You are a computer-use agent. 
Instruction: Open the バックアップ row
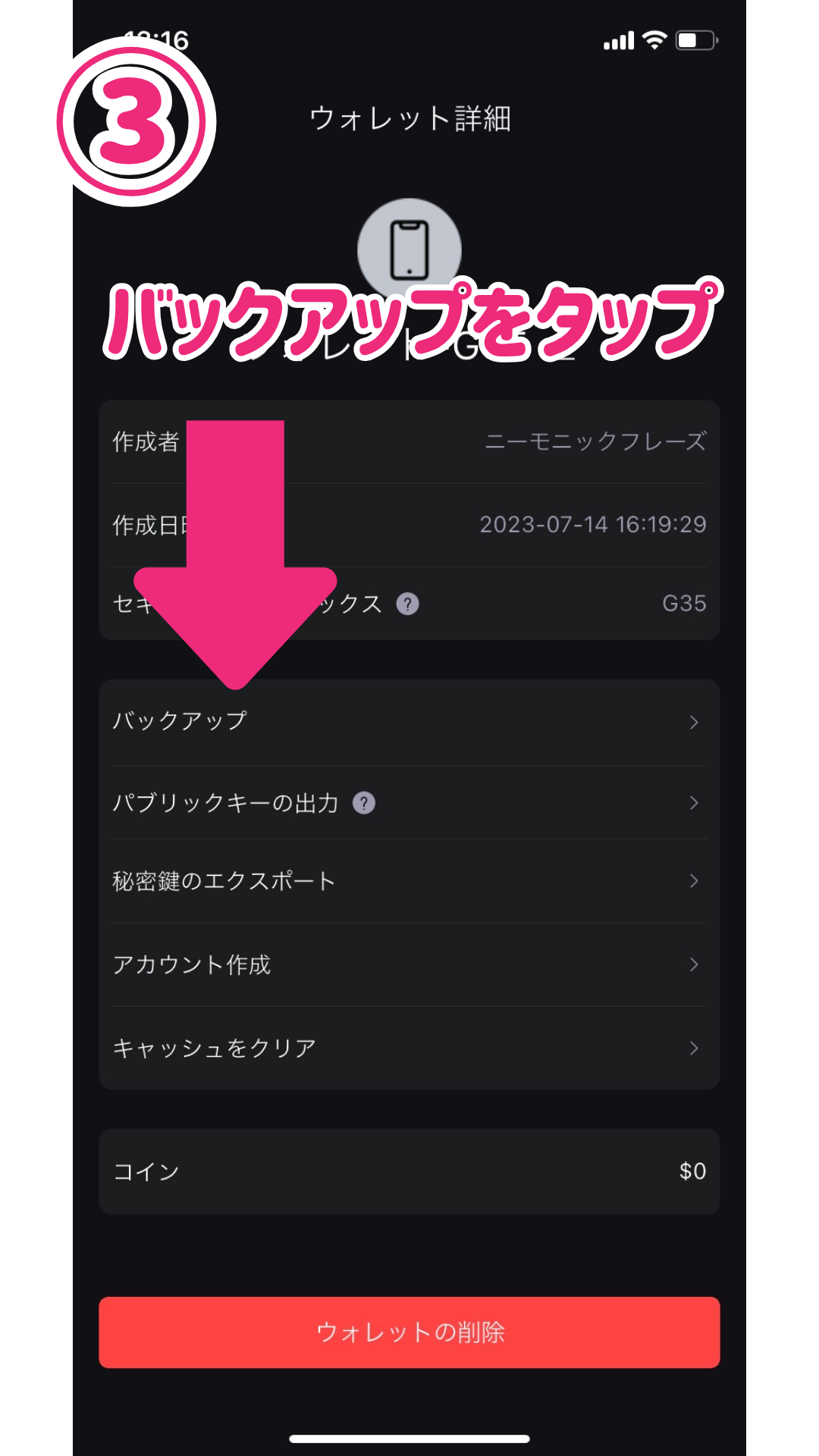pos(409,721)
